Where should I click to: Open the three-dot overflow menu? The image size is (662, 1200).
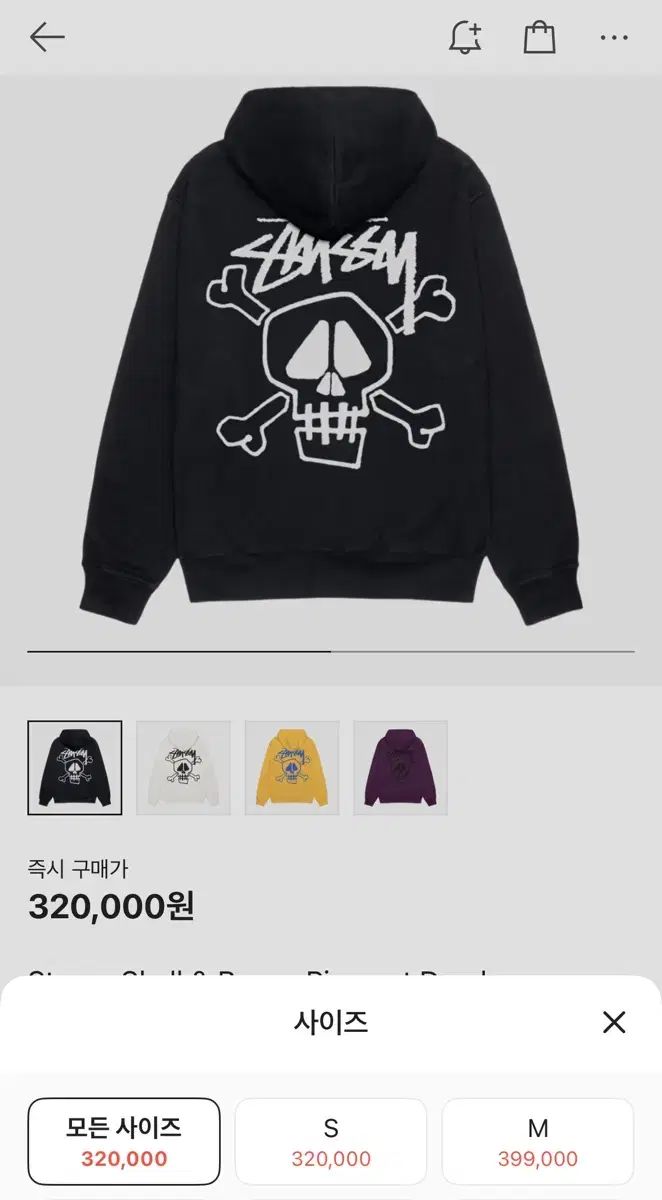614,38
